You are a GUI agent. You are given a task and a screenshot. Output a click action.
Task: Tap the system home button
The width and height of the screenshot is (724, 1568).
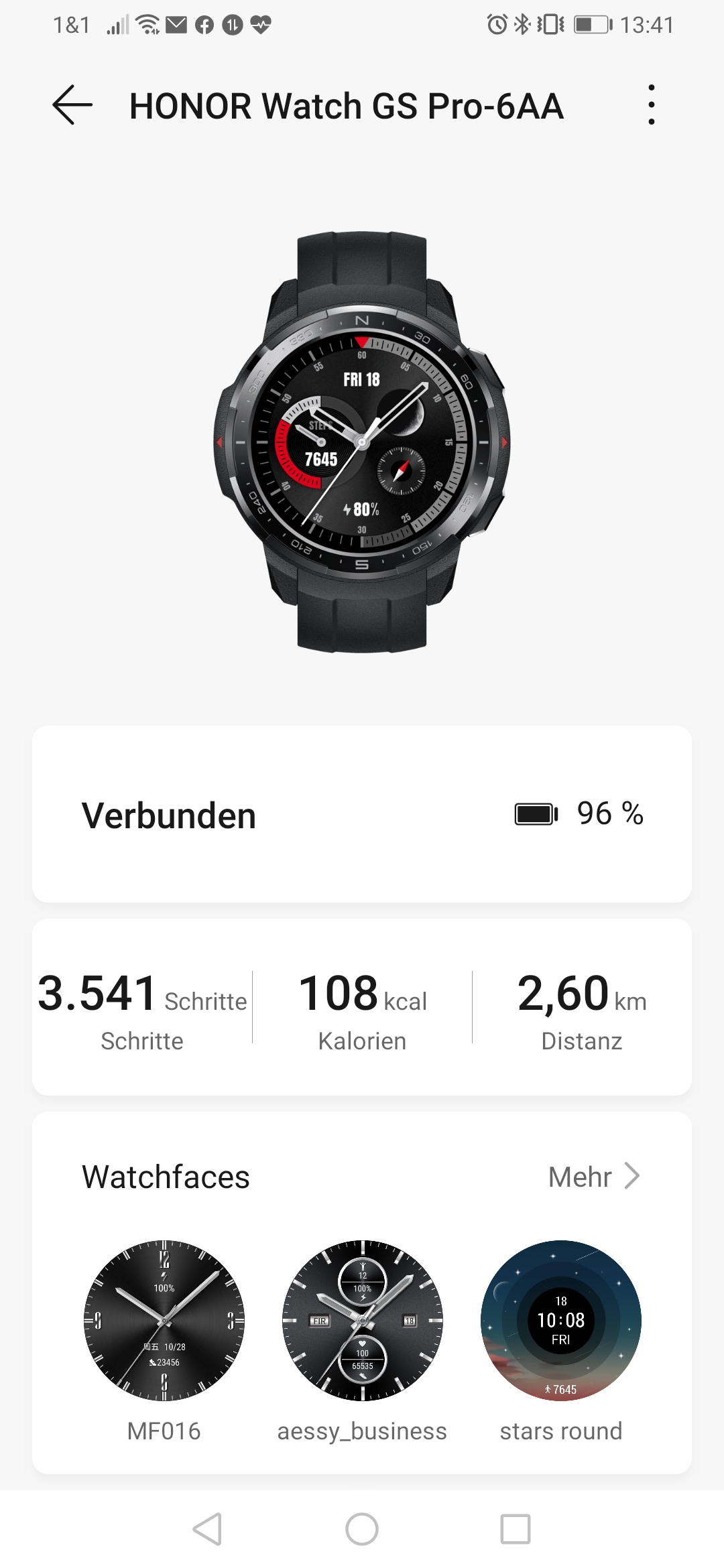[x=362, y=1529]
